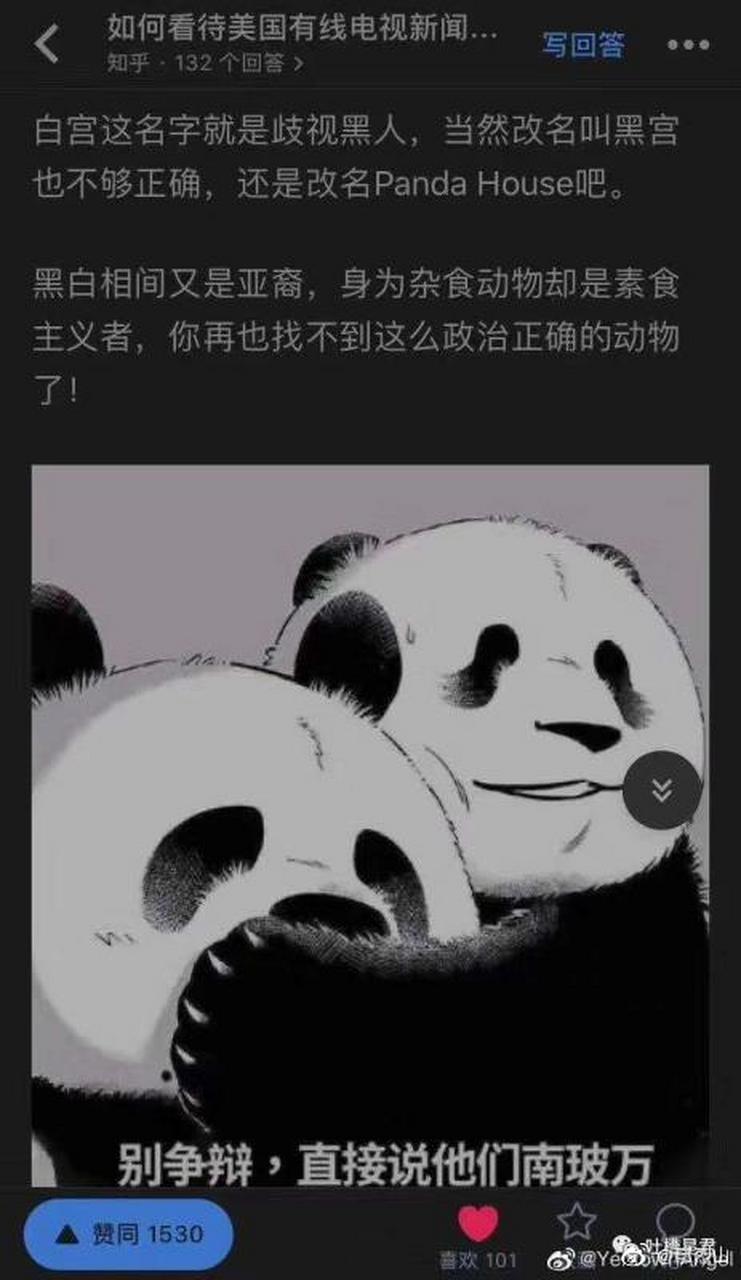The image size is (741, 1280).
Task: Tap the heart icon to like the answer
Action: click(x=477, y=1222)
